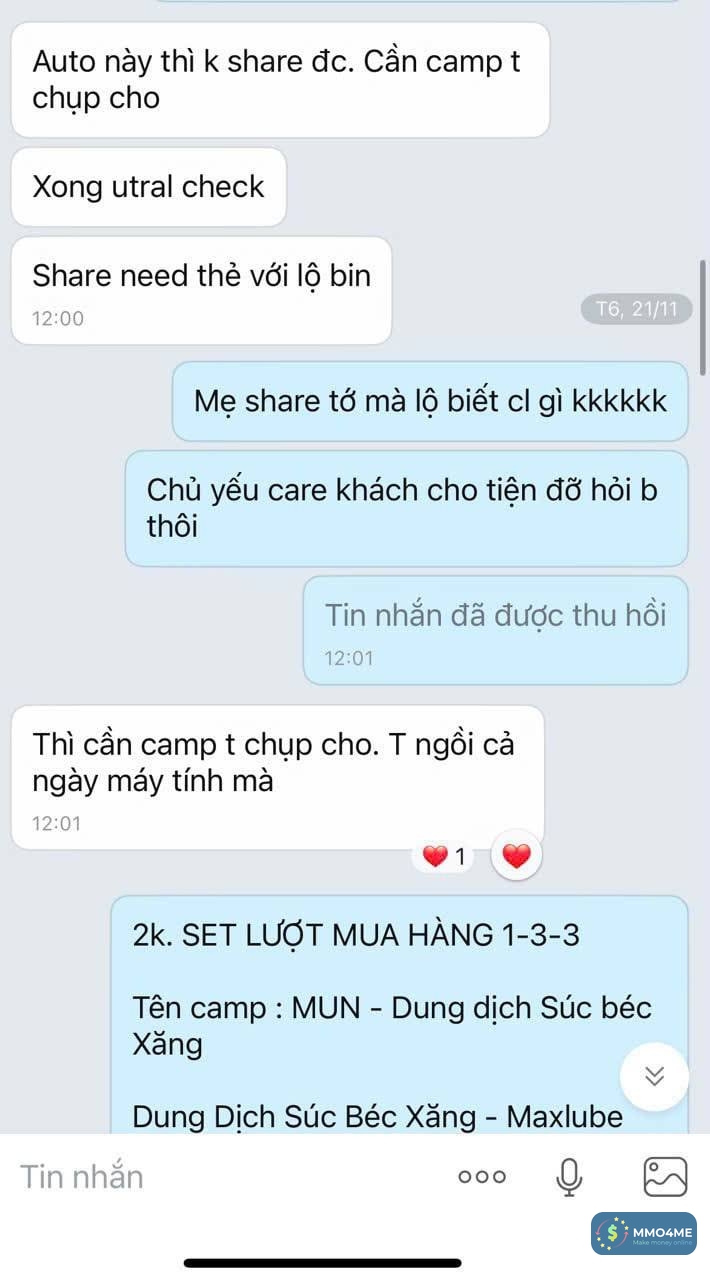View the heart reaction count on the message
The height and width of the screenshot is (1280, 710).
(x=444, y=857)
